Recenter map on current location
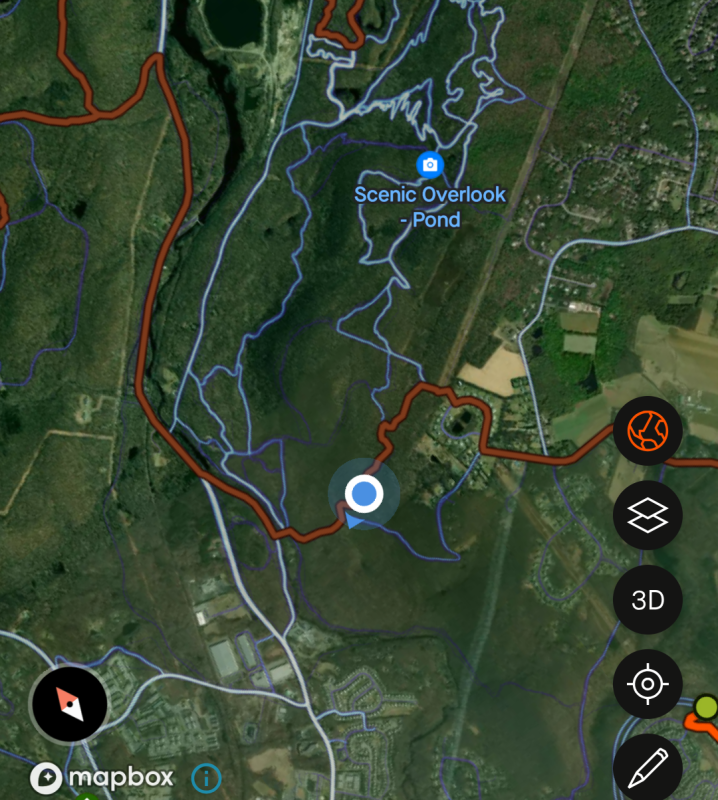 pyautogui.click(x=647, y=685)
